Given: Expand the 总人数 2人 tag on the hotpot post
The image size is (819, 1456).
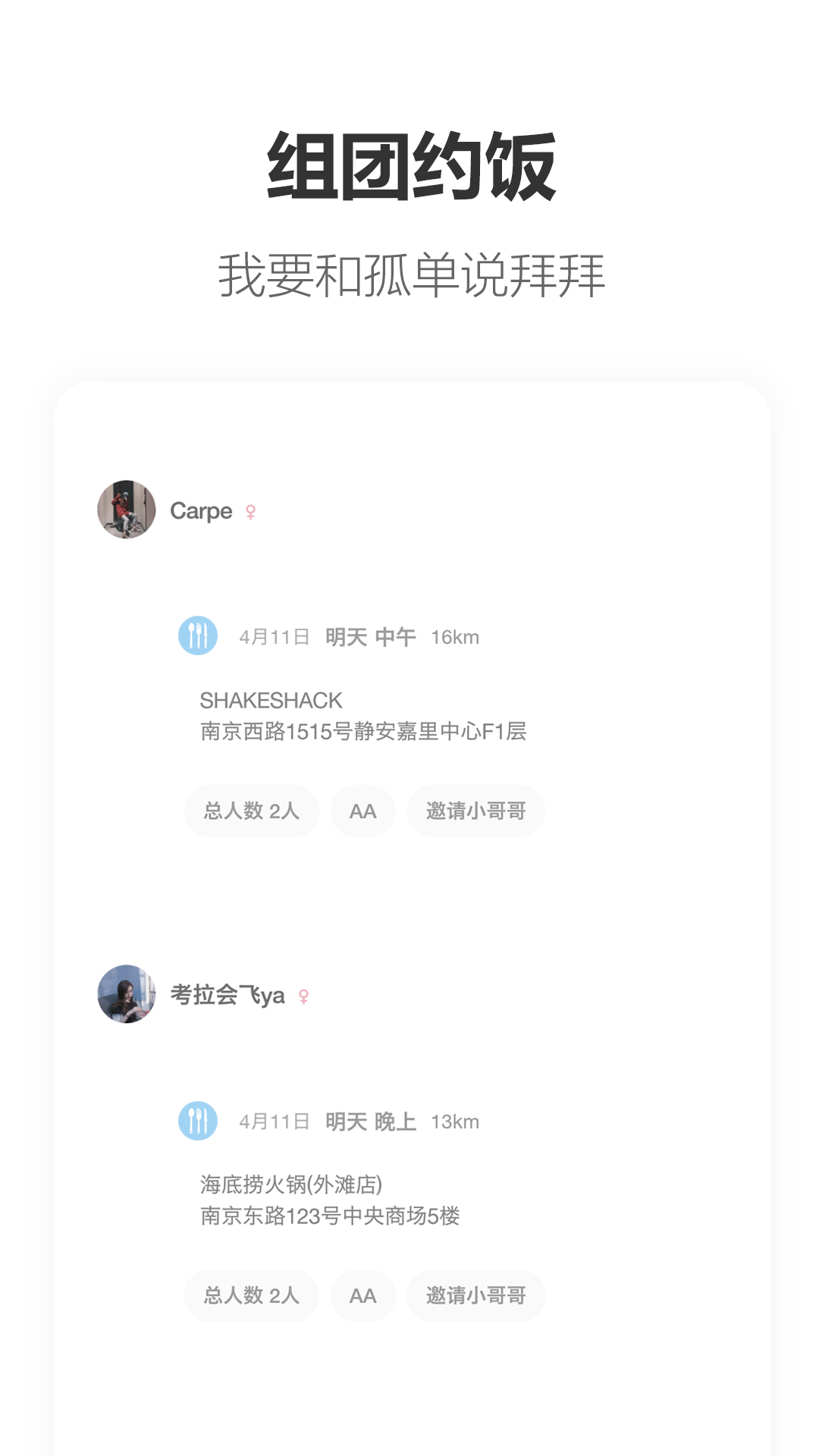Looking at the screenshot, I should 251,1295.
